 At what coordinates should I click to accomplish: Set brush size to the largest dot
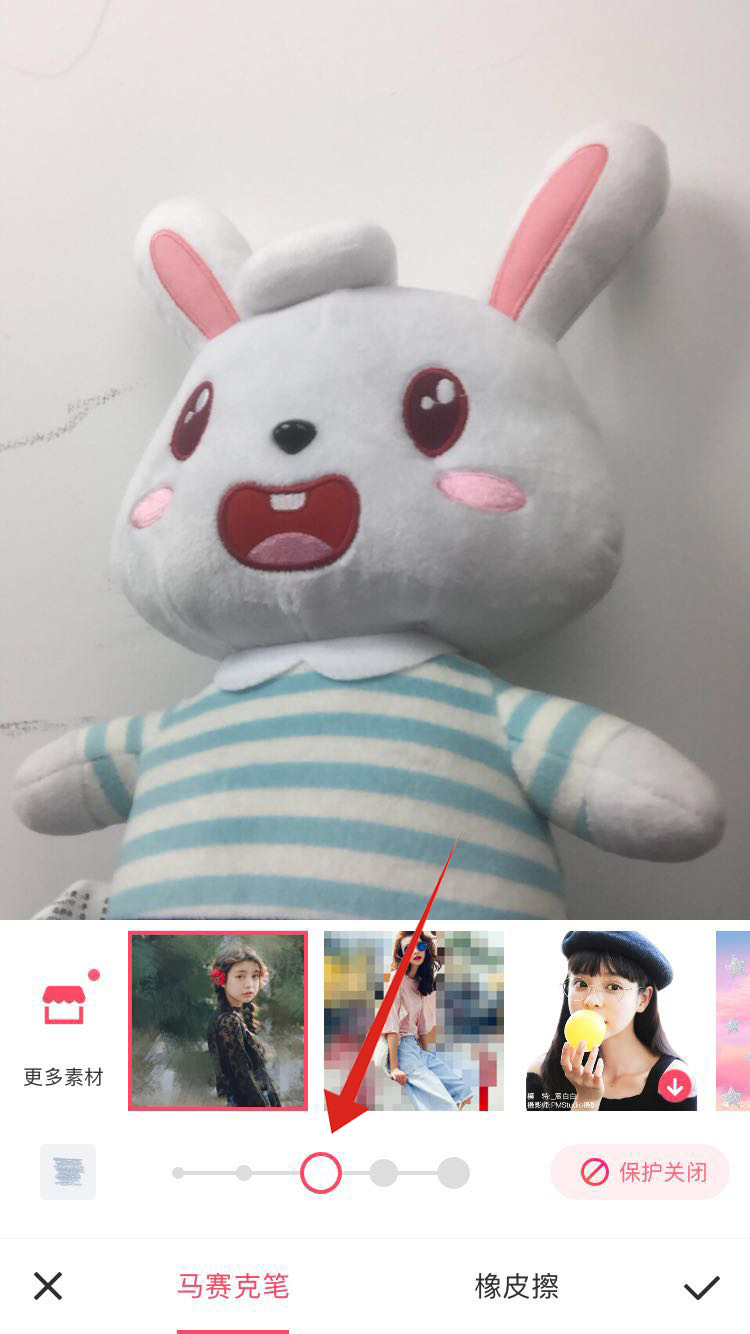pos(453,1173)
